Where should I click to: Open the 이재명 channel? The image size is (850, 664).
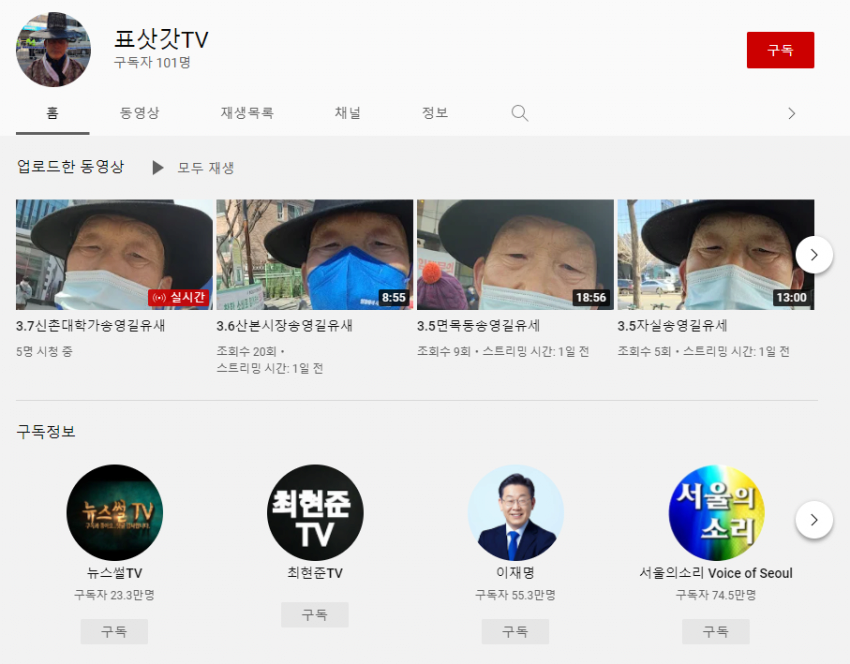[x=515, y=512]
